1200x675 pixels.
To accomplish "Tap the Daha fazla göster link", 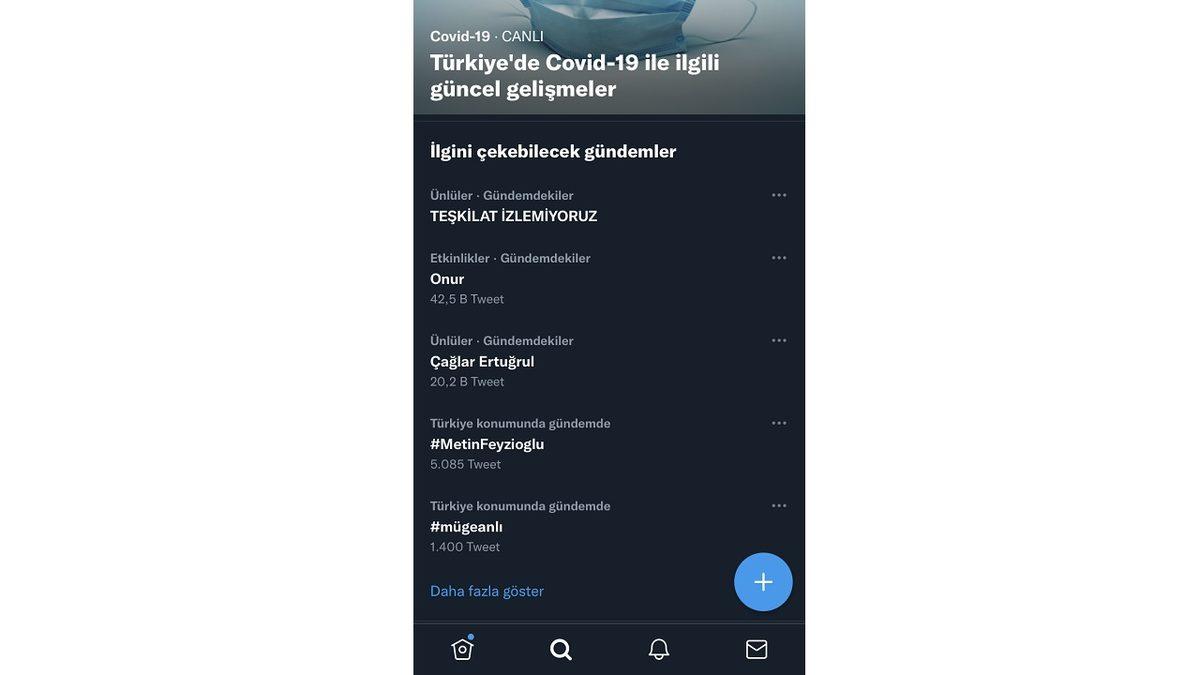I will [x=487, y=591].
